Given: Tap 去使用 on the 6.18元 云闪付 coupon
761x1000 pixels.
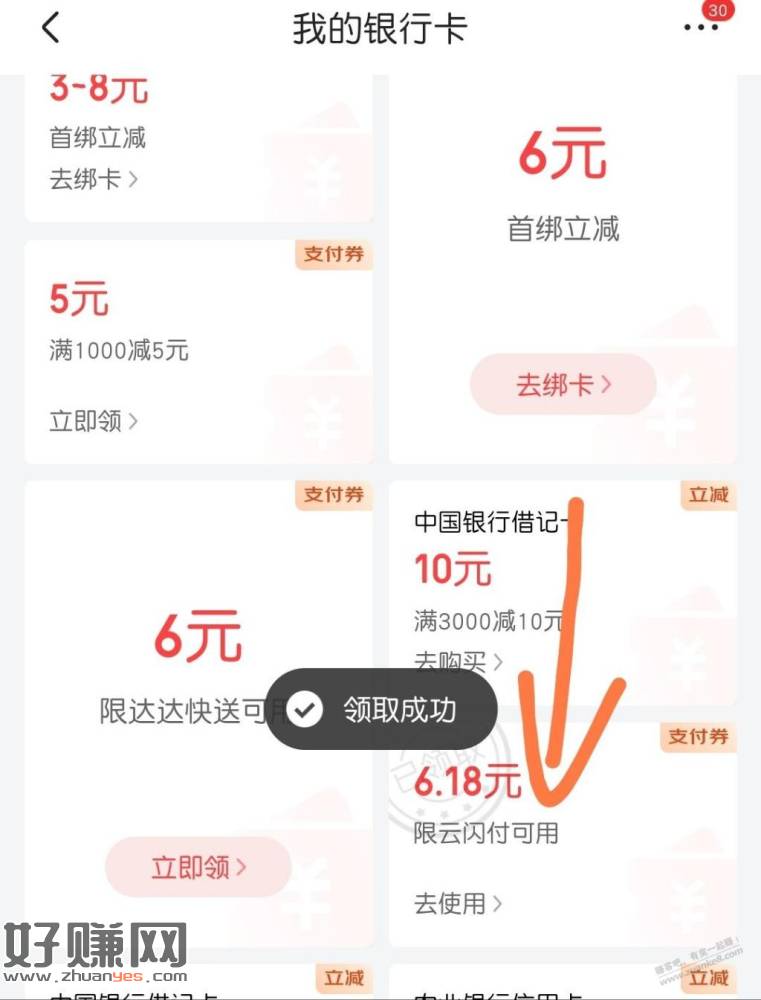Looking at the screenshot, I should [458, 904].
